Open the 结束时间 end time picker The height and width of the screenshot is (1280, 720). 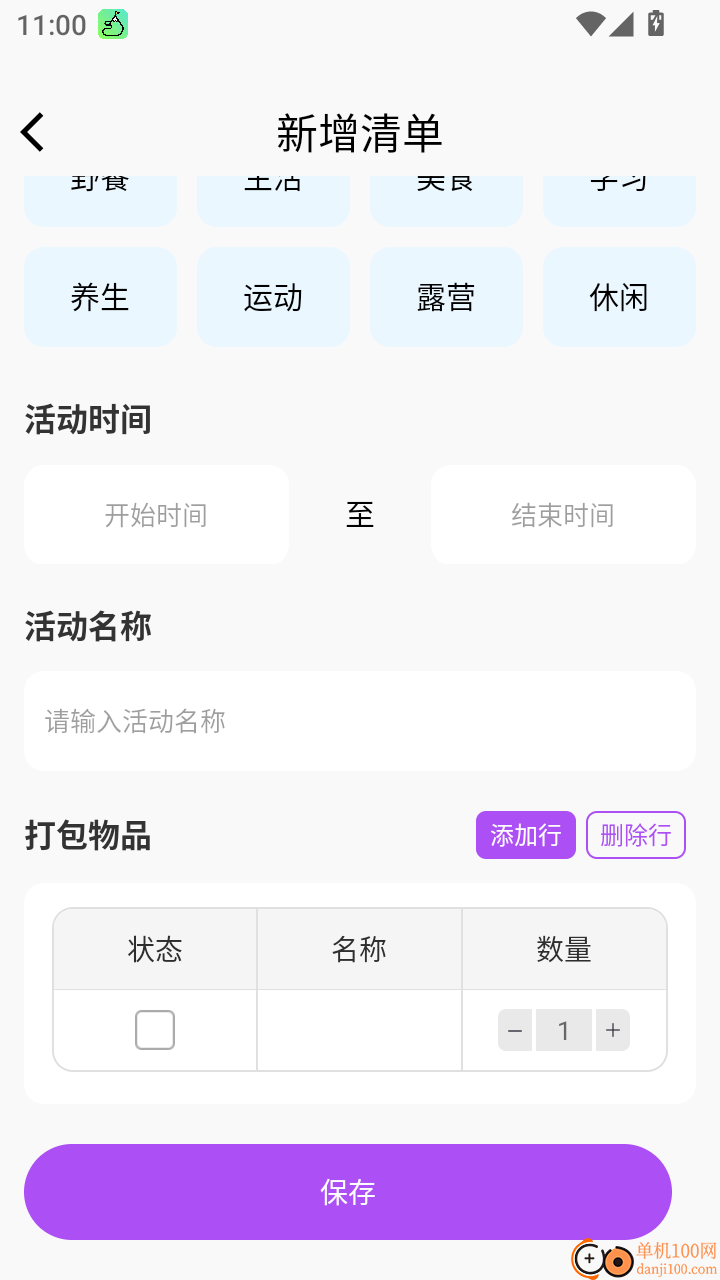point(562,514)
